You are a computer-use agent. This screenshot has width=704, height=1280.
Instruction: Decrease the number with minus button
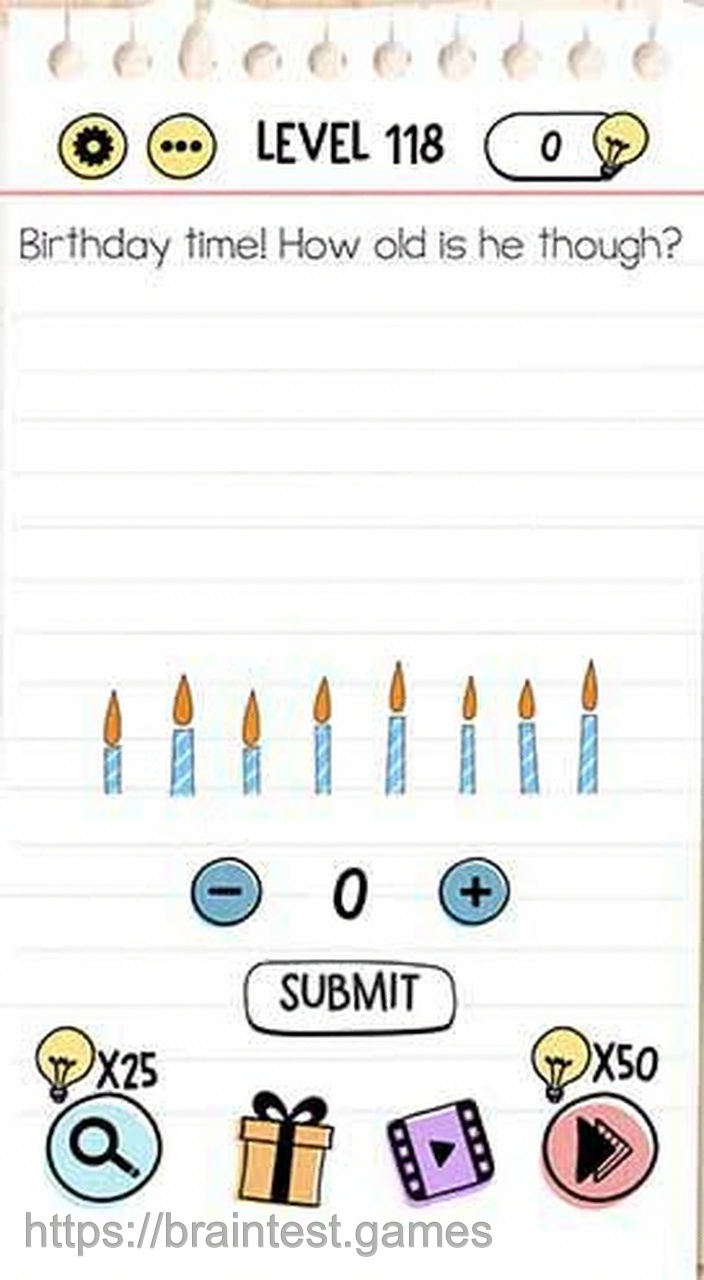[x=227, y=892]
